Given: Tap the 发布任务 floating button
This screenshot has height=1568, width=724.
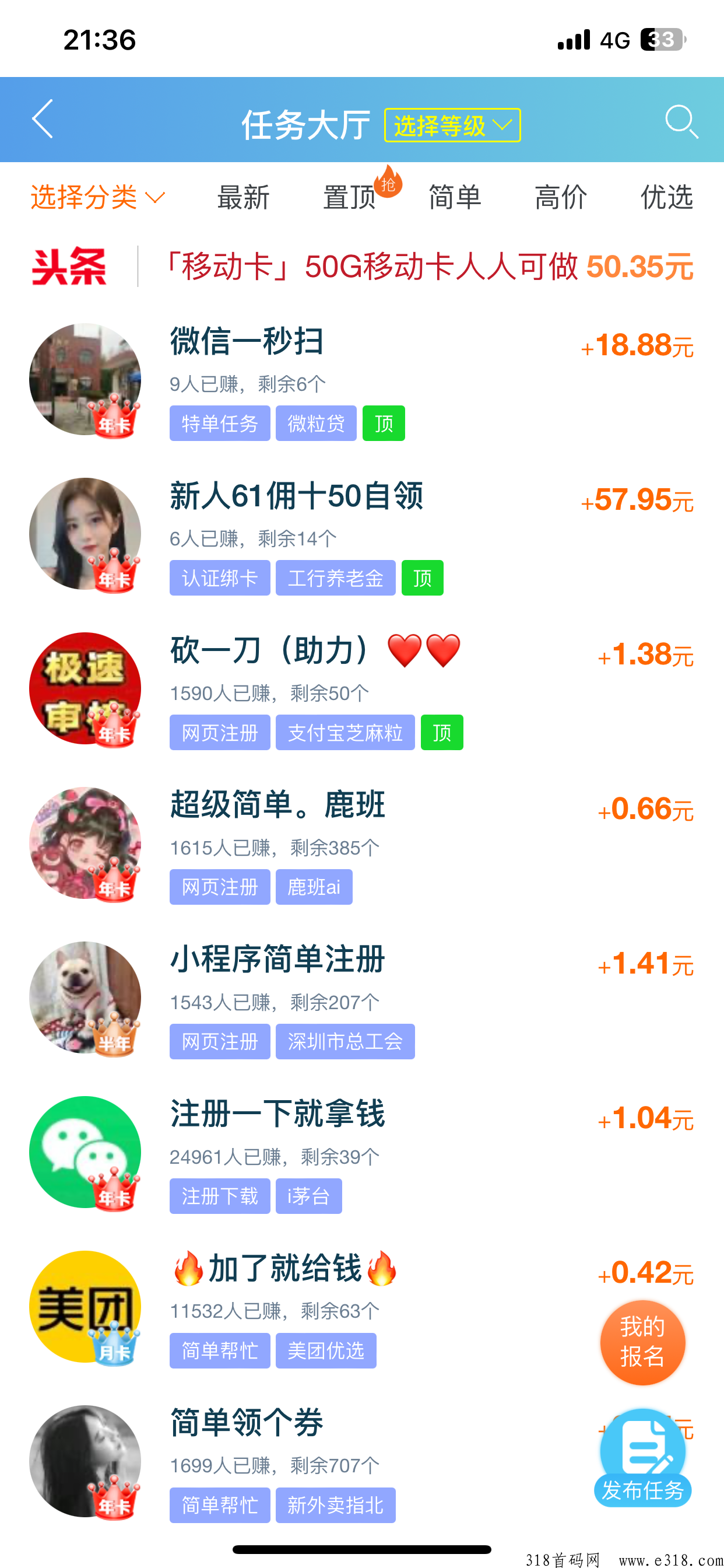Looking at the screenshot, I should pos(642,1458).
